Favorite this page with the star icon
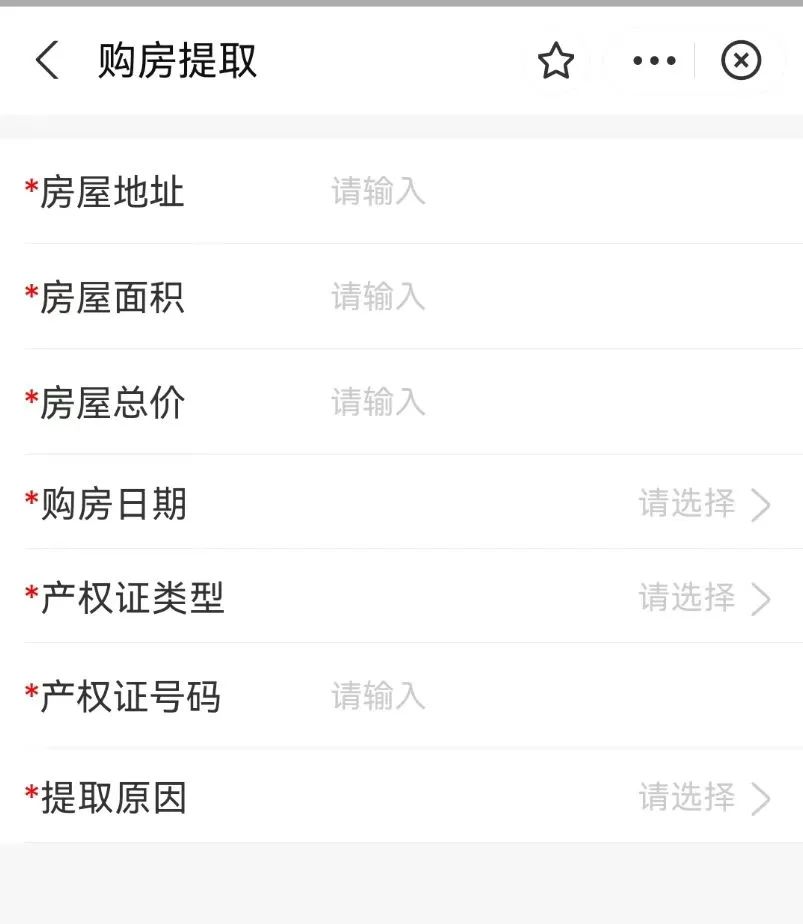The height and width of the screenshot is (924, 803). tap(556, 61)
